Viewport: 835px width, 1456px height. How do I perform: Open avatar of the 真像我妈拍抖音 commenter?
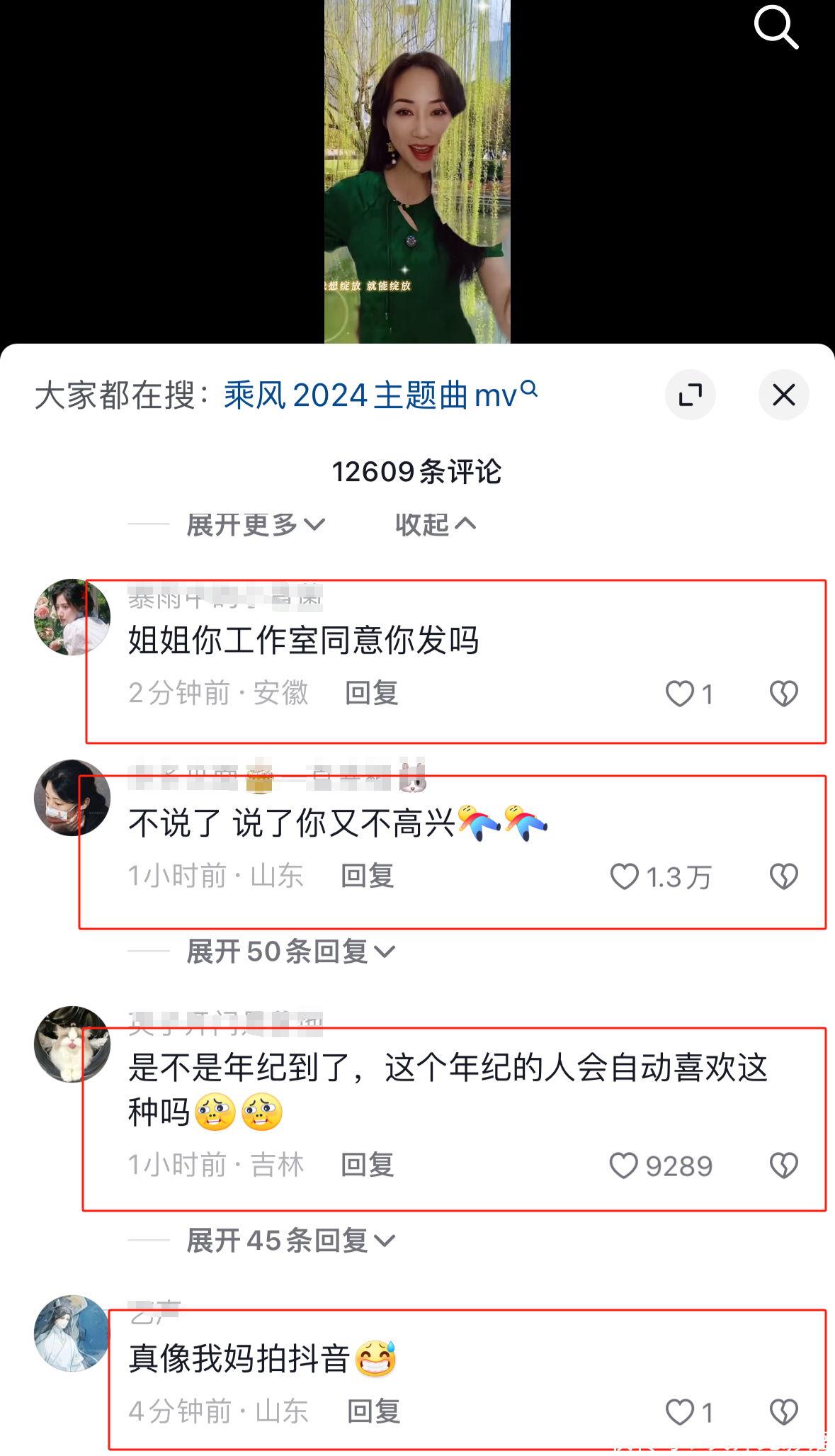tap(72, 1333)
